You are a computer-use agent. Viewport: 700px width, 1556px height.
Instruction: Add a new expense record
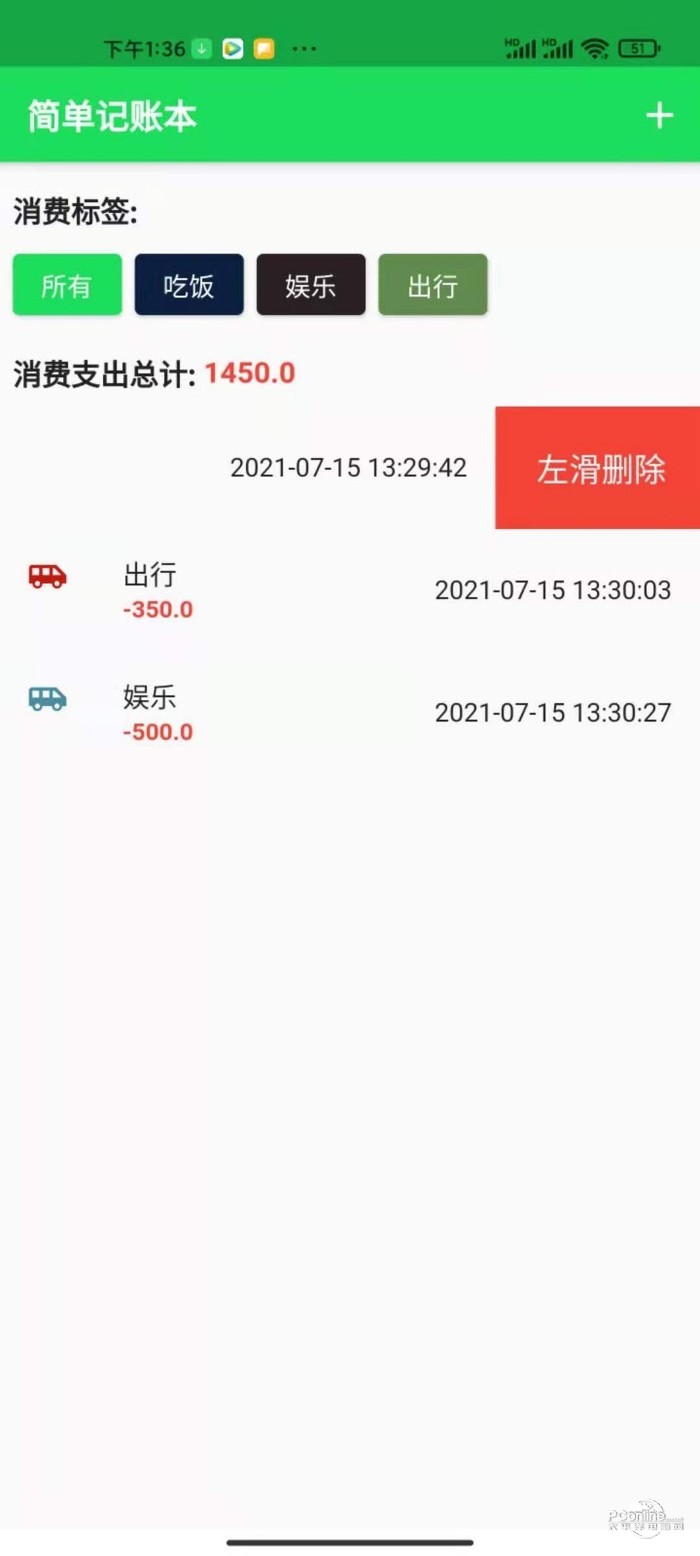click(659, 116)
